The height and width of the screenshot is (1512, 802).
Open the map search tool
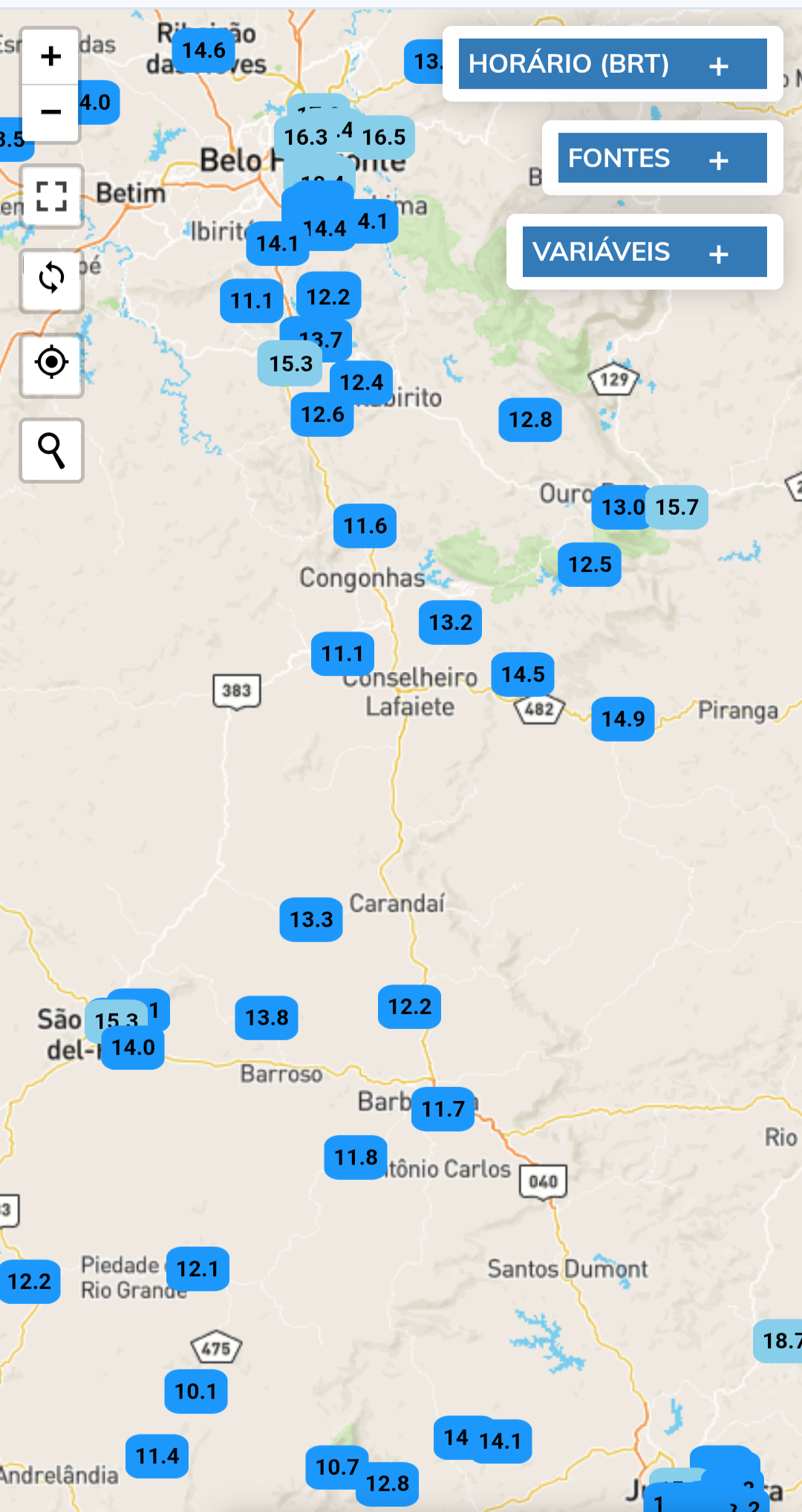[51, 450]
